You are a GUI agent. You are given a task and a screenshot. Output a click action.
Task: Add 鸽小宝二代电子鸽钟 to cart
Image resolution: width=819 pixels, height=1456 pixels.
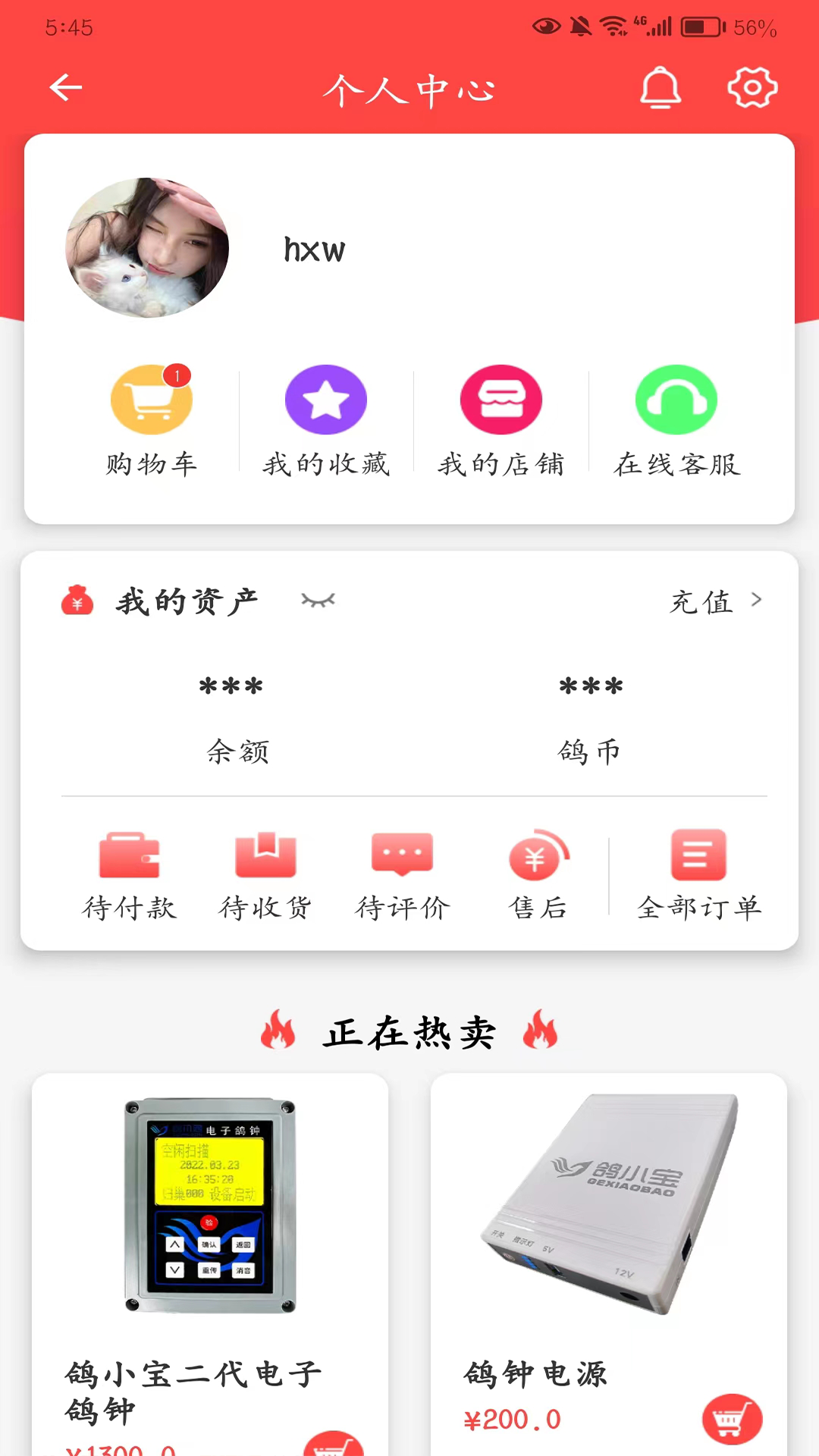point(334,1445)
